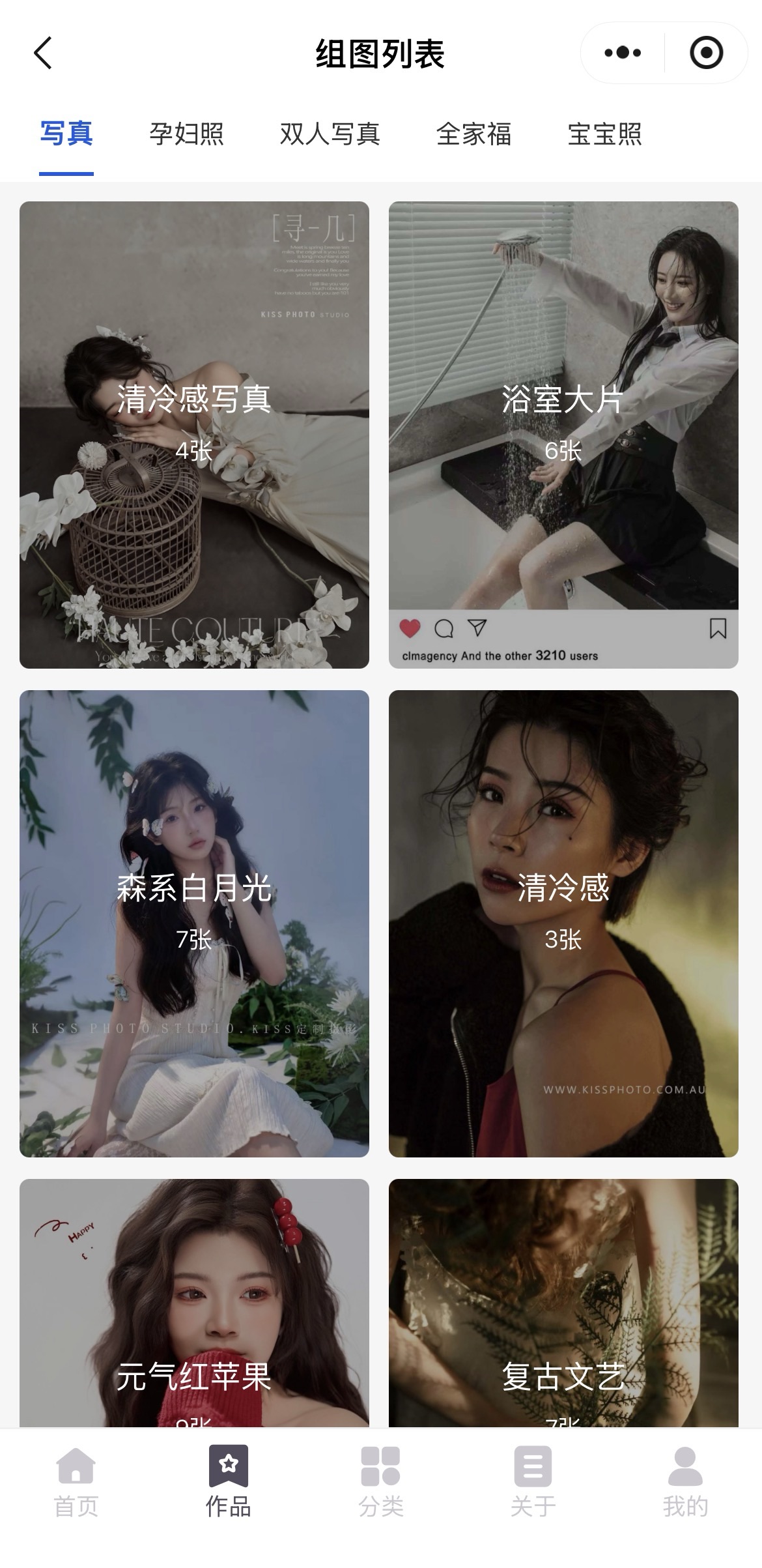Viewport: 762px width, 1568px height.
Task: Open the 清冷感 set with 3 photos
Action: (563, 923)
